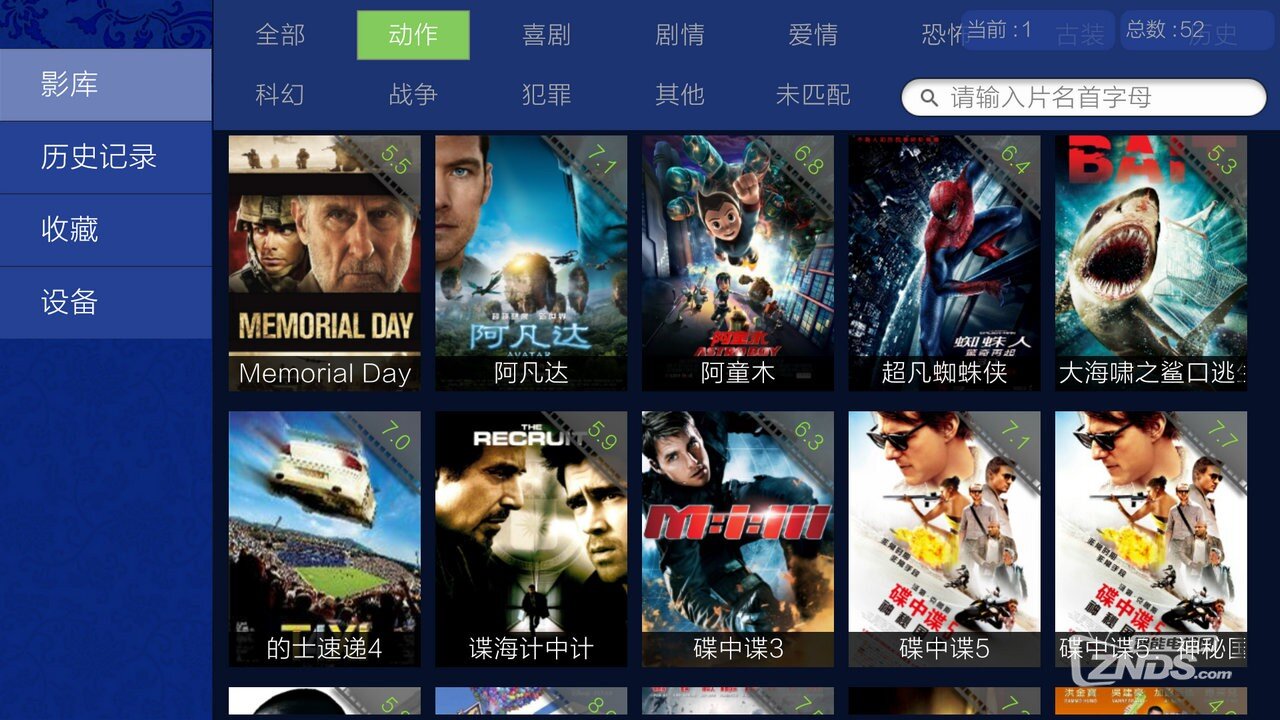Open 阿凡达 movie details
Image resolution: width=1280 pixels, height=720 pixels.
(x=531, y=262)
